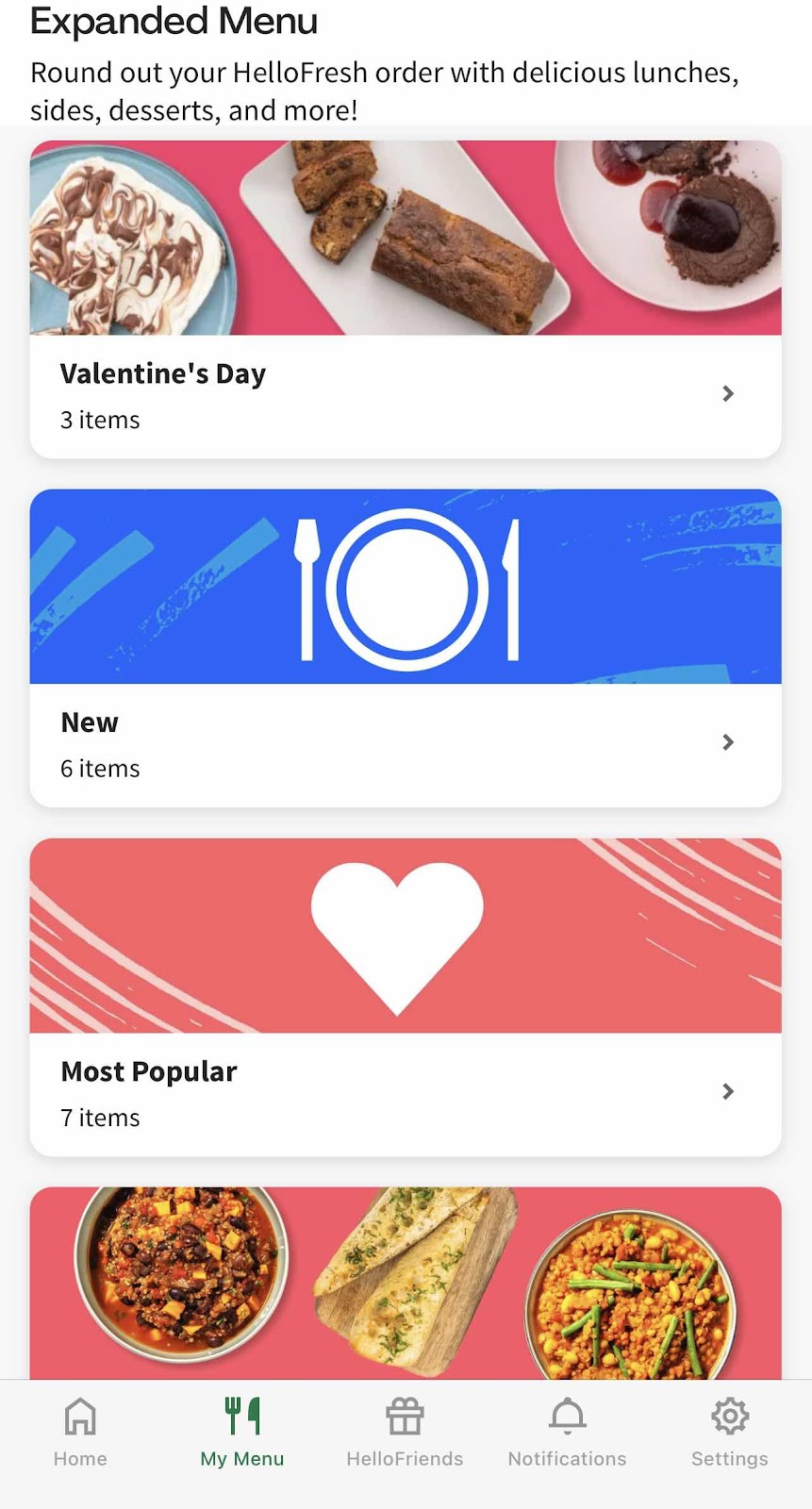Open the category card with chili and garlic bread
The image size is (812, 1509).
pyautogui.click(x=406, y=1283)
